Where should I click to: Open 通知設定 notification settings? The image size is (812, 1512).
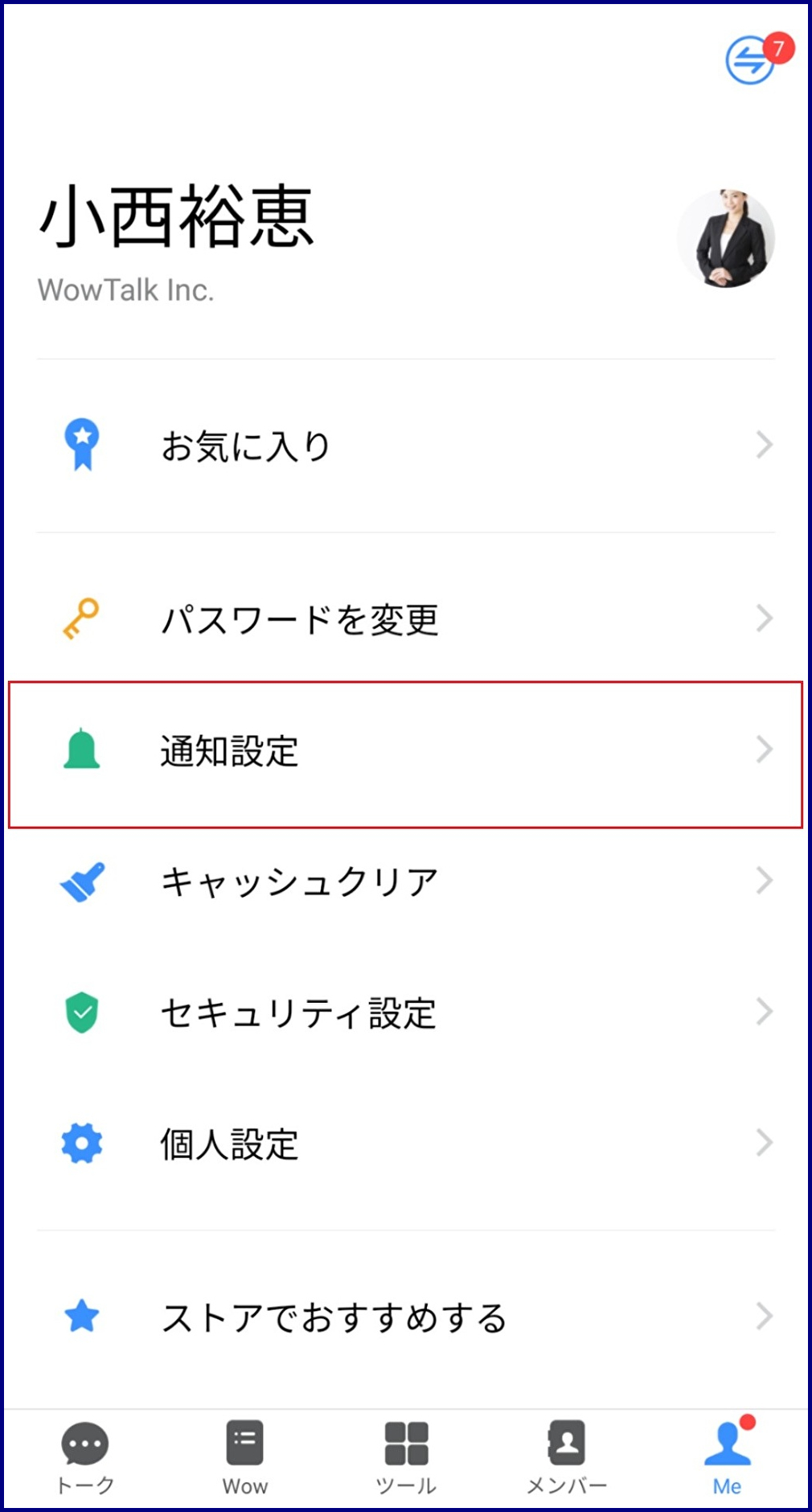405,753
